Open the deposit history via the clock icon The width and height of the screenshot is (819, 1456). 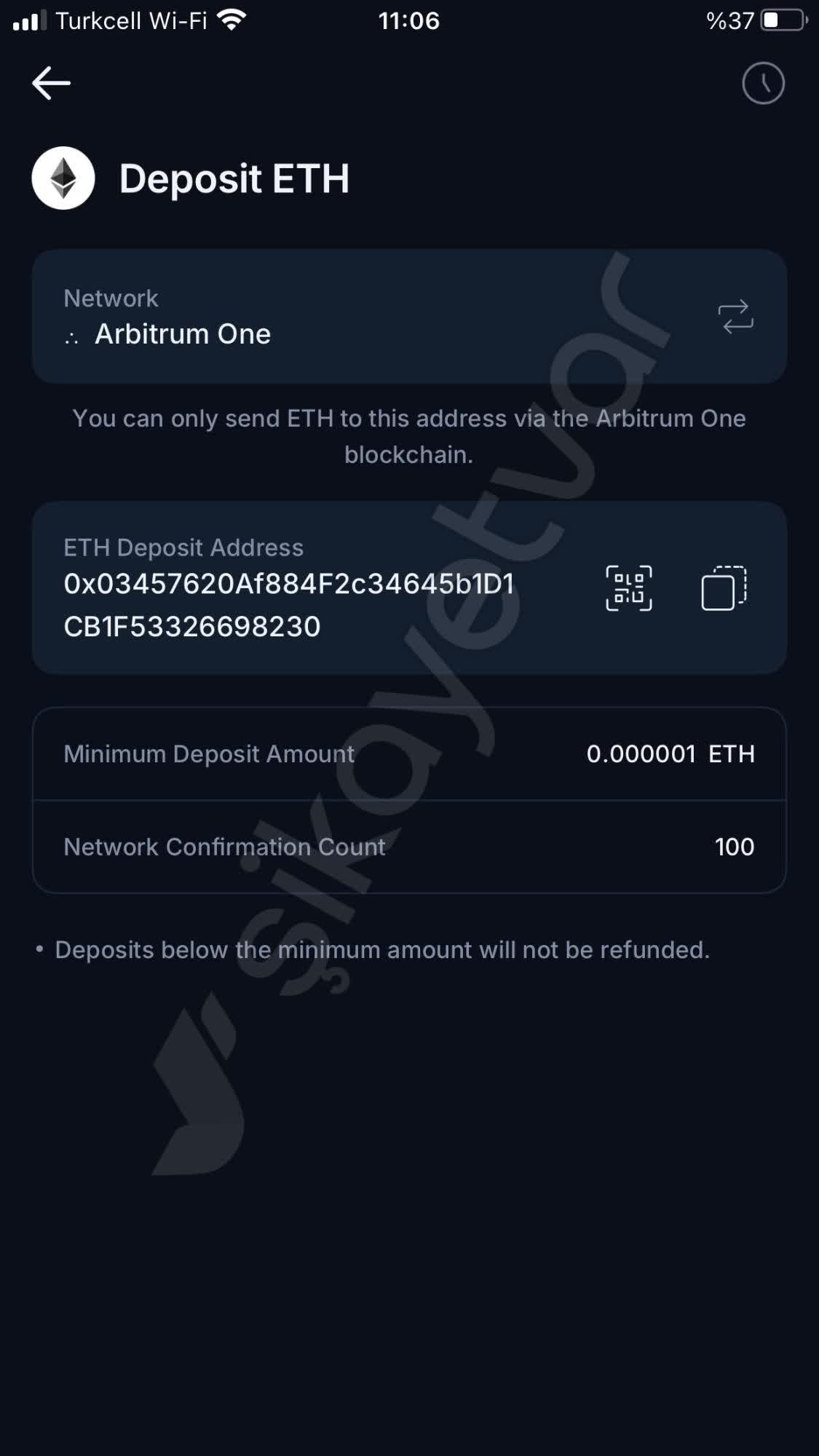[x=761, y=82]
